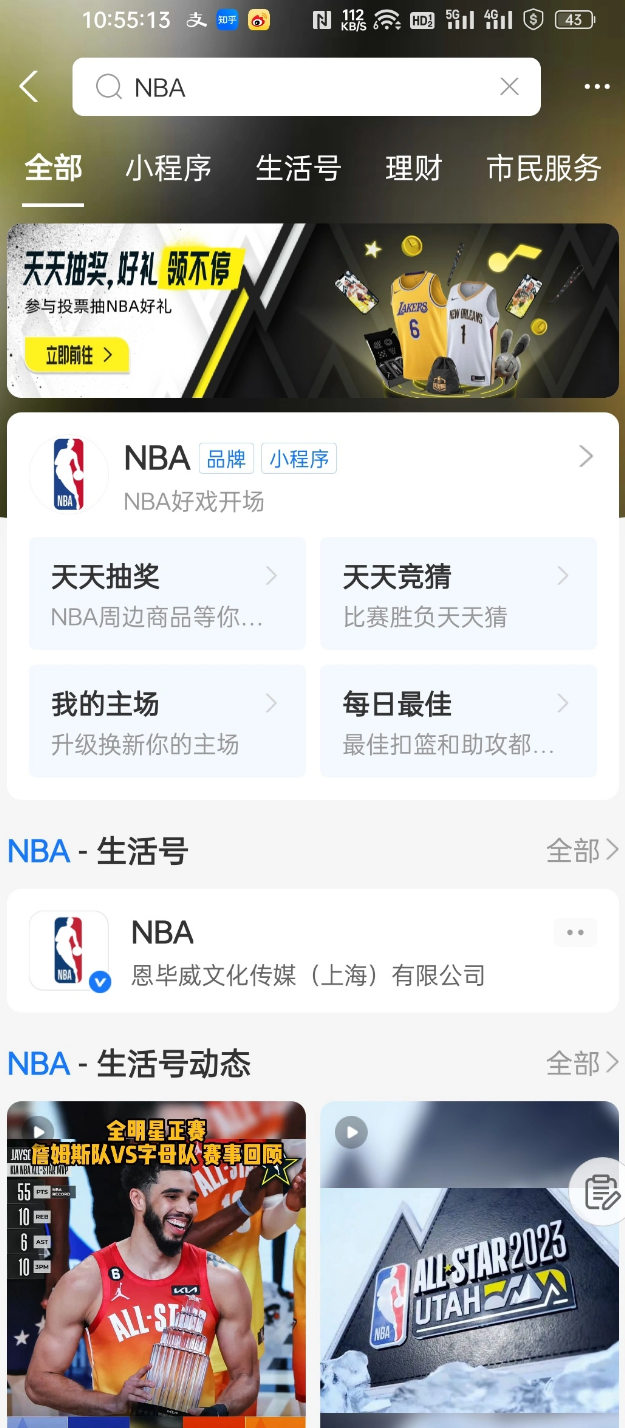Tap 立即前往 on the lottery banner
Screen dimensions: 625x1428
point(75,354)
